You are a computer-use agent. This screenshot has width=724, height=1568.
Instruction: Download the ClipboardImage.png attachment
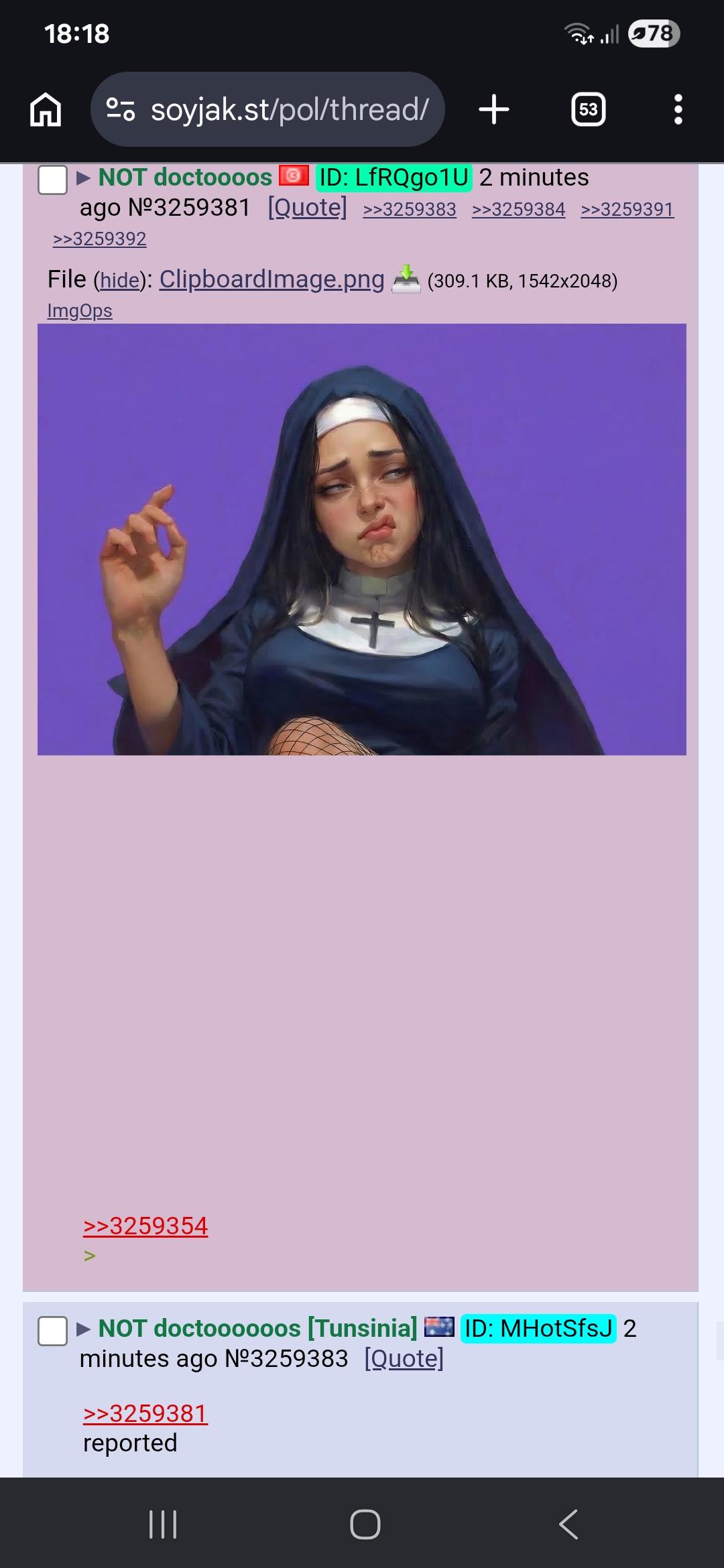pyautogui.click(x=406, y=279)
